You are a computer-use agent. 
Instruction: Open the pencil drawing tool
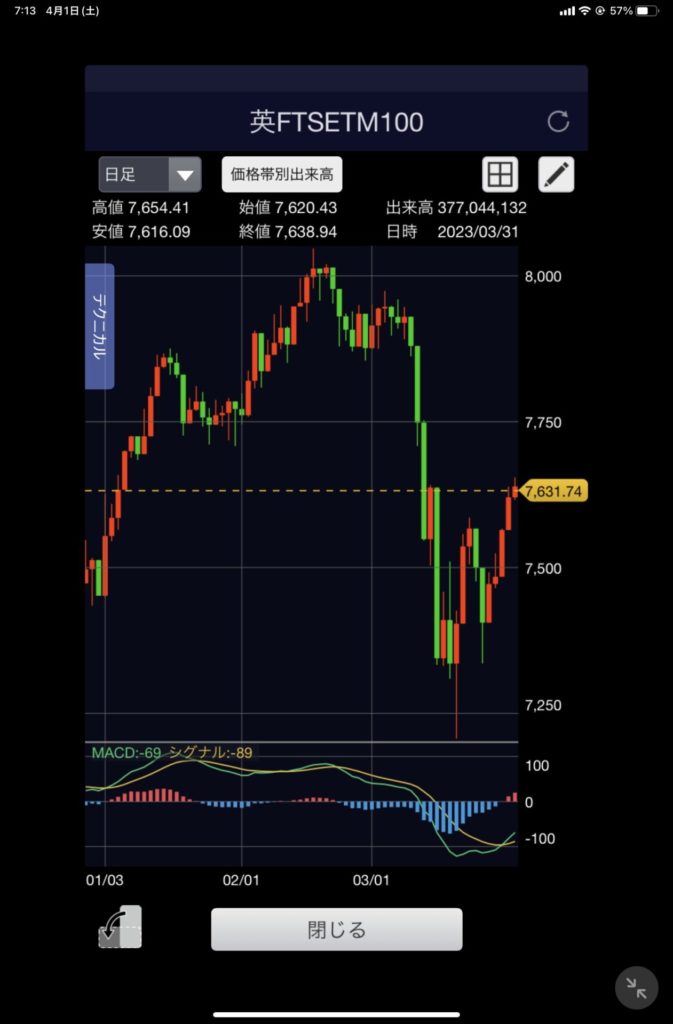556,174
